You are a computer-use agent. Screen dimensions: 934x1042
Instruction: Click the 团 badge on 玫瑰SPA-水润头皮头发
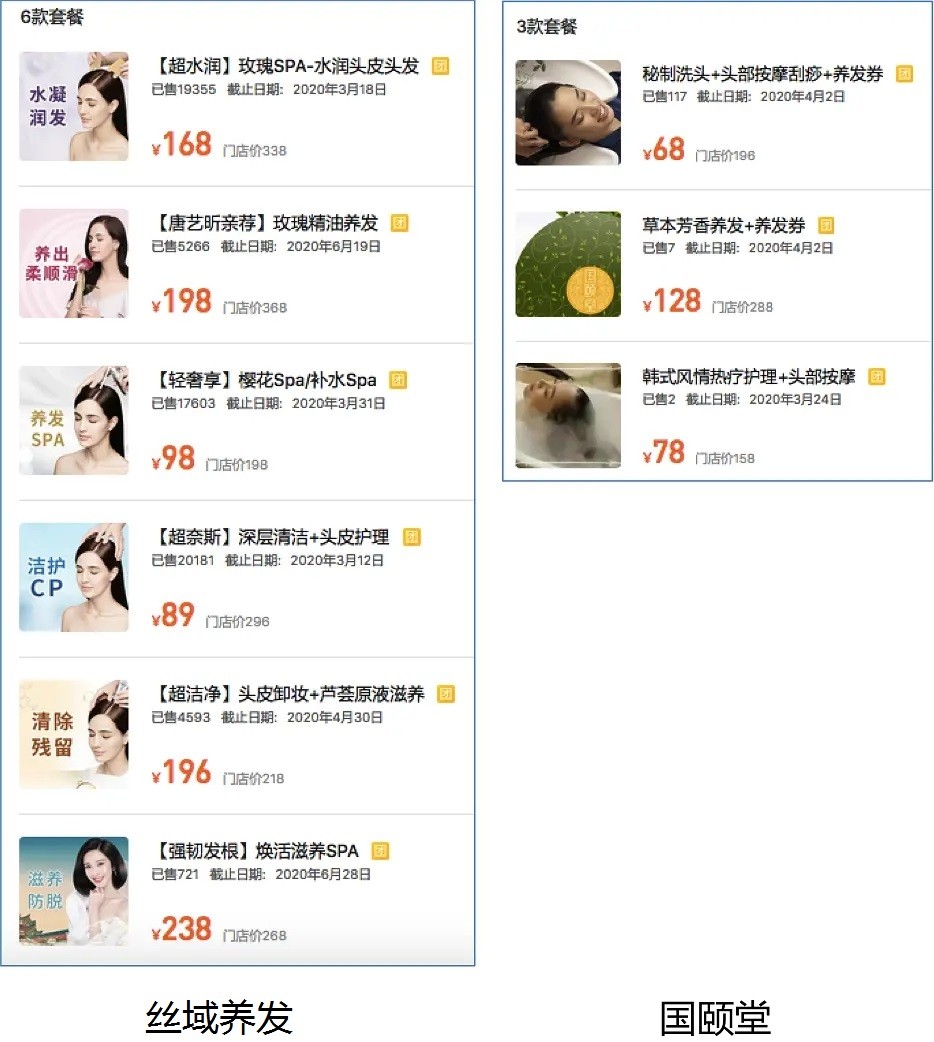442,65
